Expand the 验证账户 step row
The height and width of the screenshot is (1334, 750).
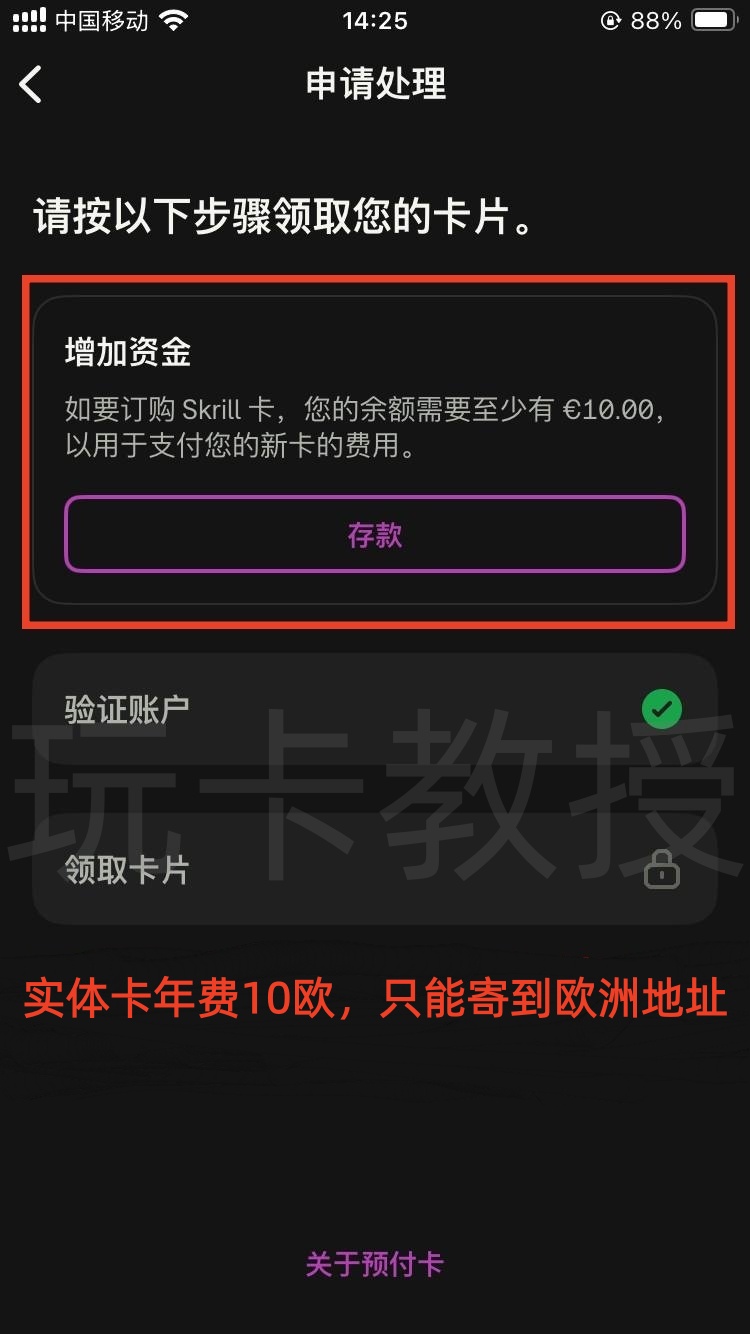[375, 708]
